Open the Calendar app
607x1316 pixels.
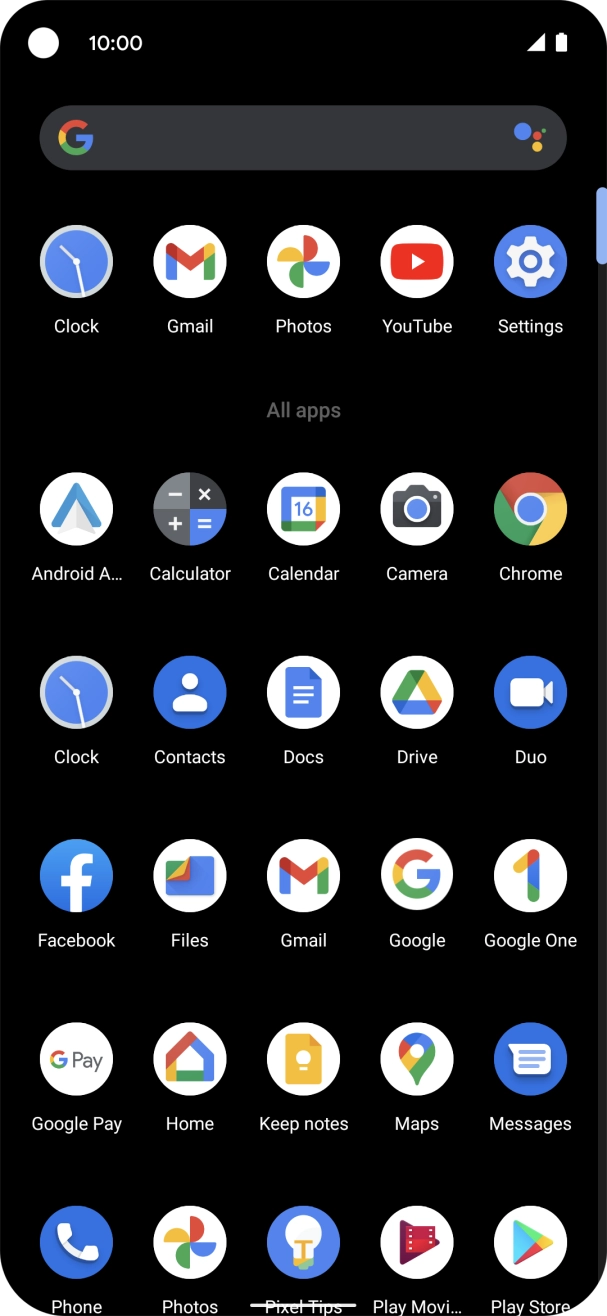[303, 509]
